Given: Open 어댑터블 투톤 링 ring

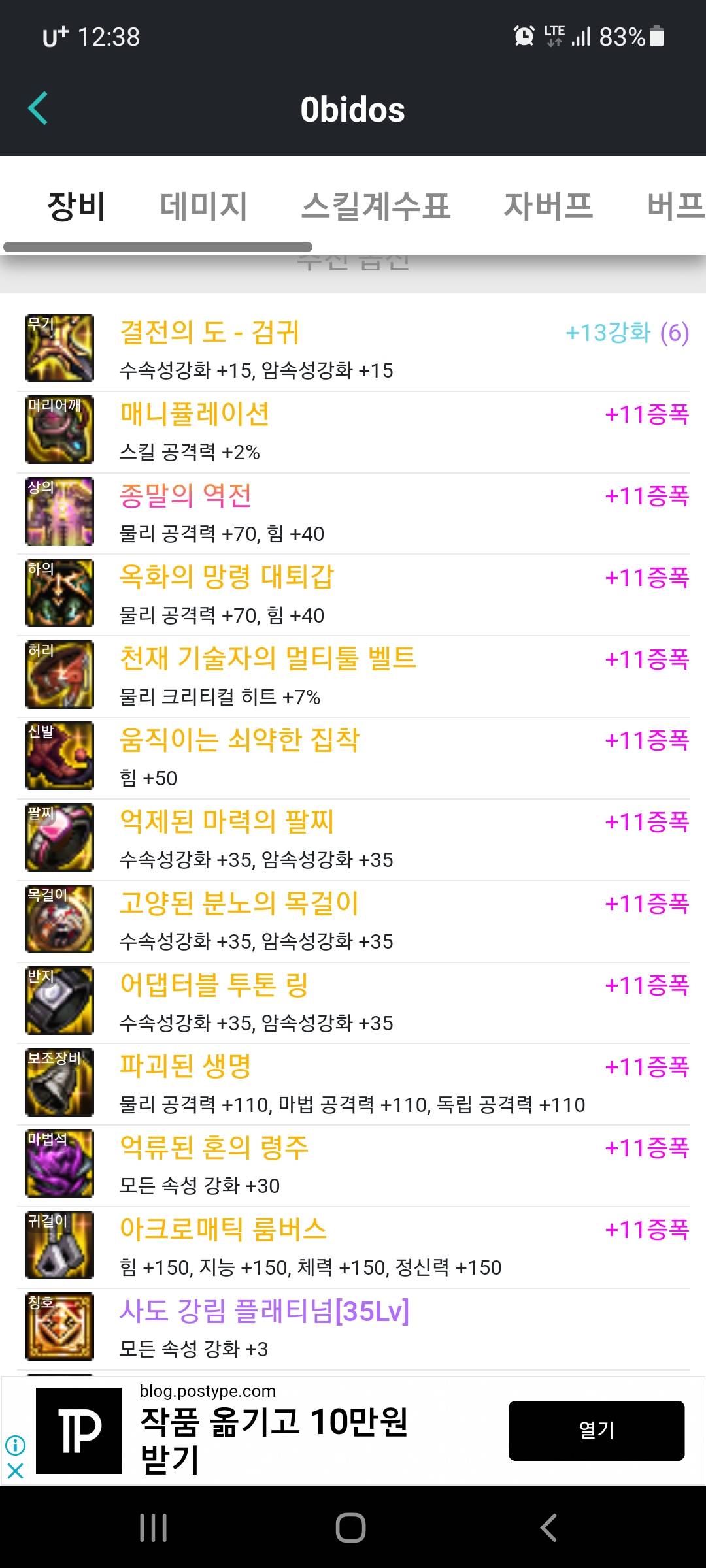Looking at the screenshot, I should click(x=353, y=1003).
